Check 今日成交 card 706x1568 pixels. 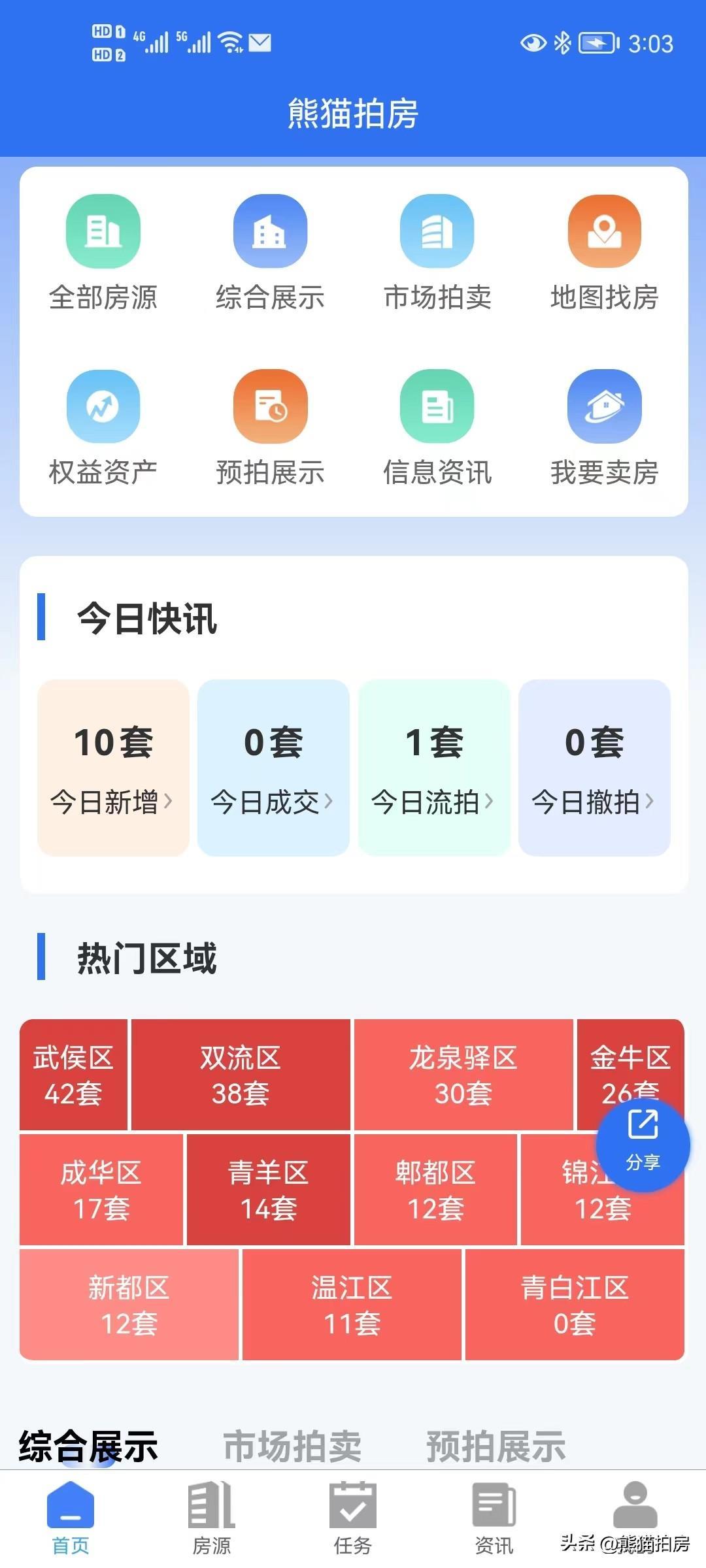(x=273, y=767)
